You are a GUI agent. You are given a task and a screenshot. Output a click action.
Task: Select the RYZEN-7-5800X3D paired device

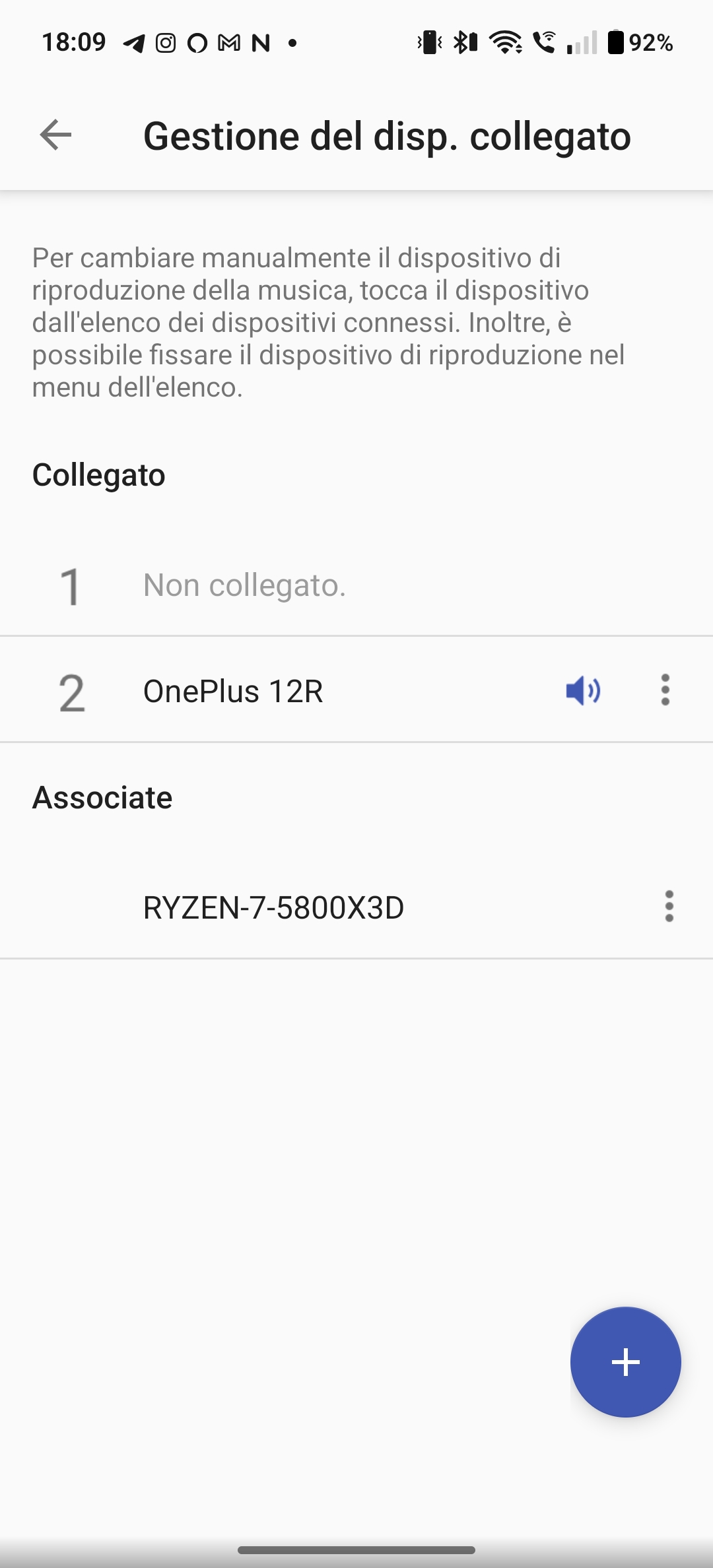356,906
